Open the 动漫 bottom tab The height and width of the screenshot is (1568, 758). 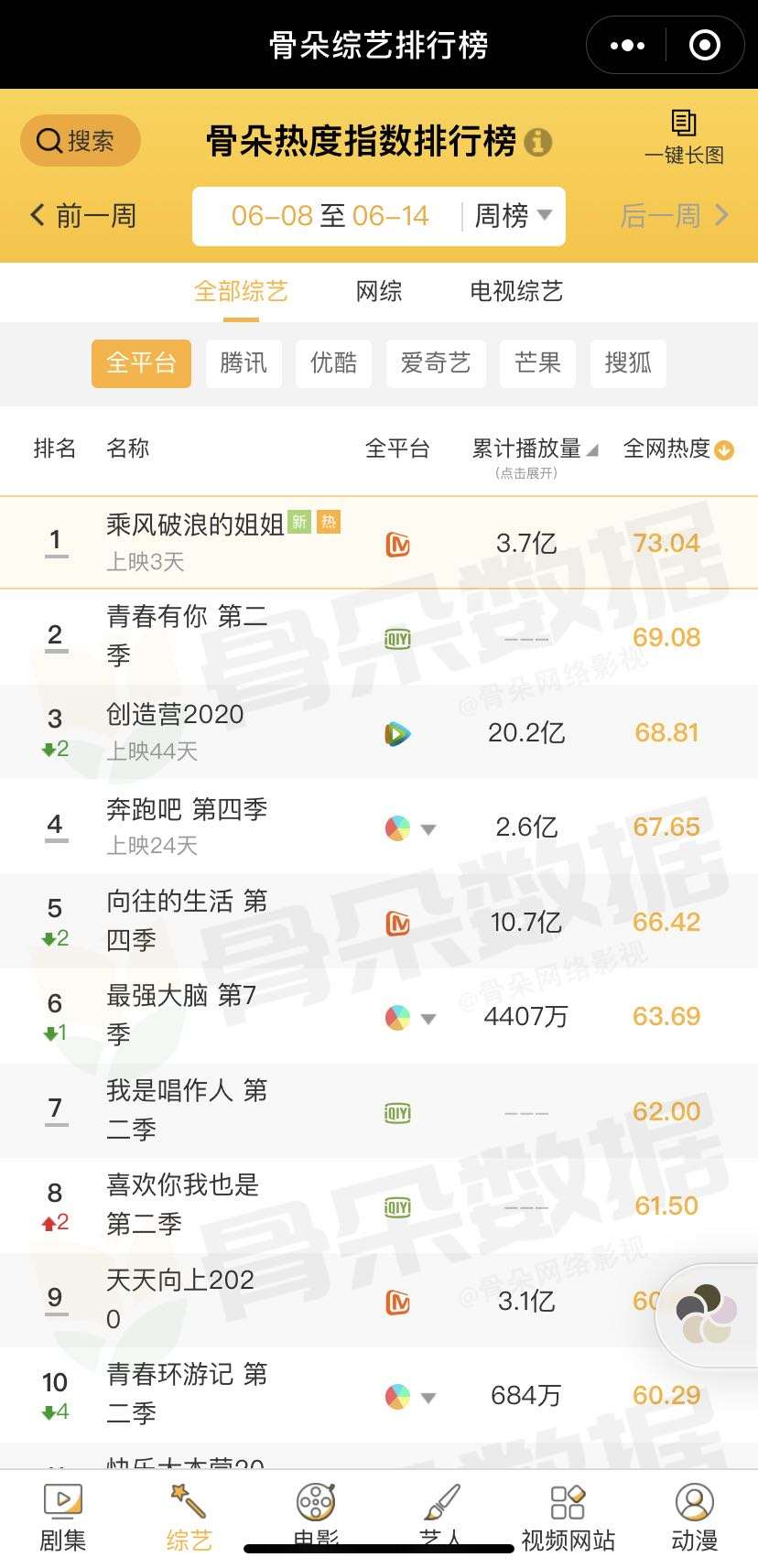pyautogui.click(x=694, y=1517)
